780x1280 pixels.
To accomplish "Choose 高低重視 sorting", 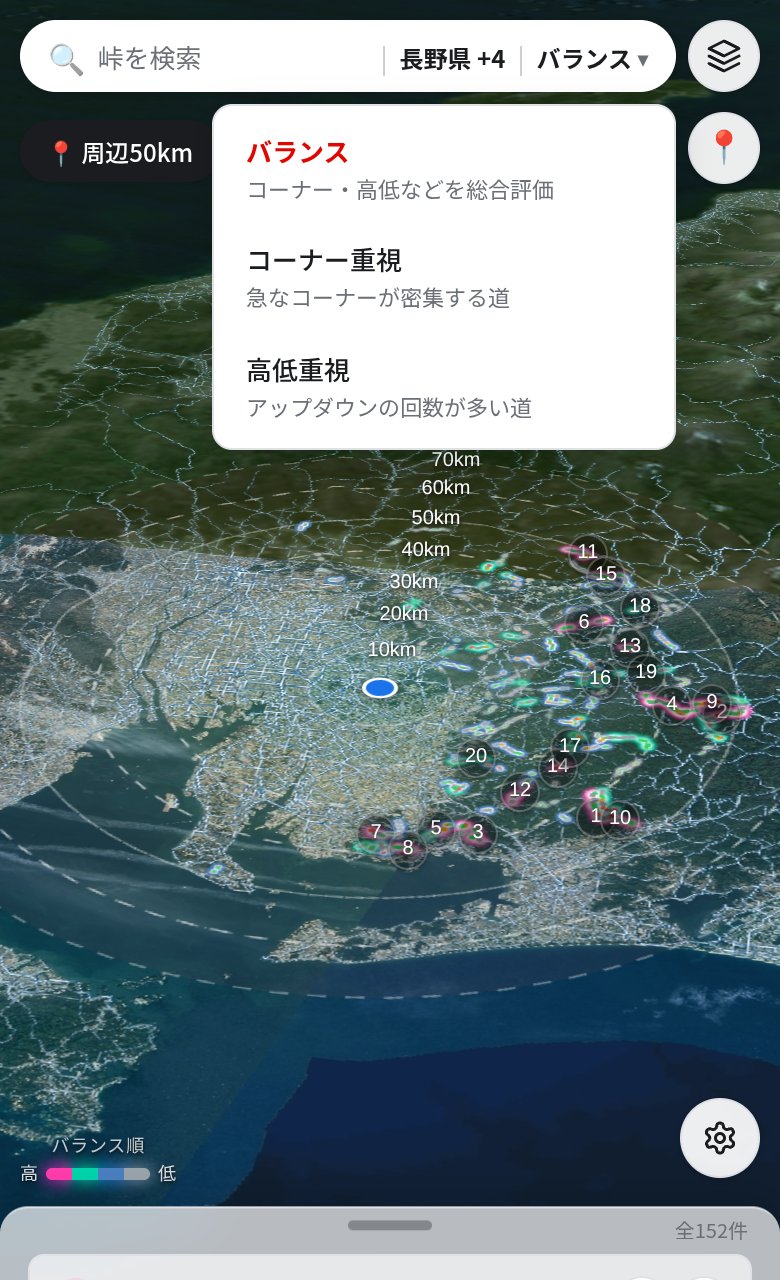I will pos(444,388).
